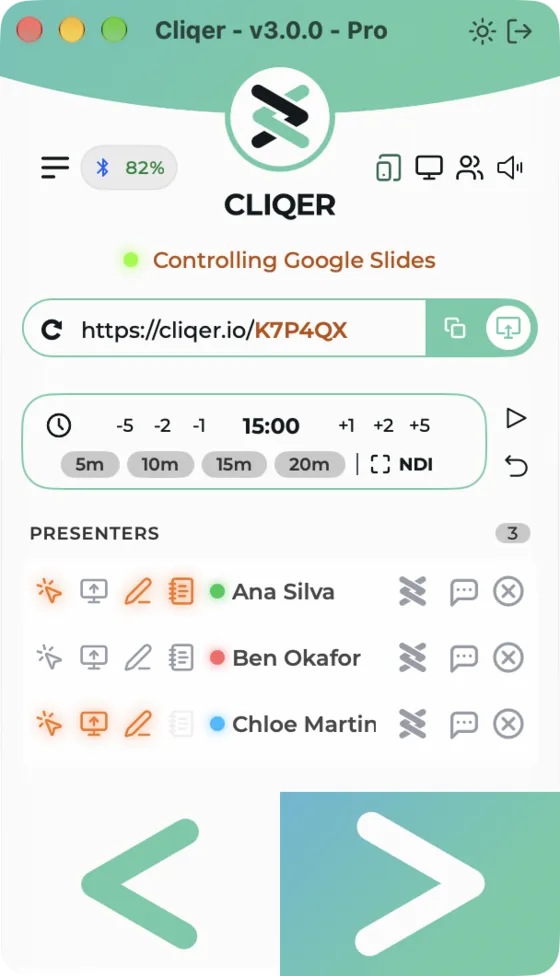This screenshot has width=560, height=976.
Task: Go to the next slide
Action: pos(420,884)
